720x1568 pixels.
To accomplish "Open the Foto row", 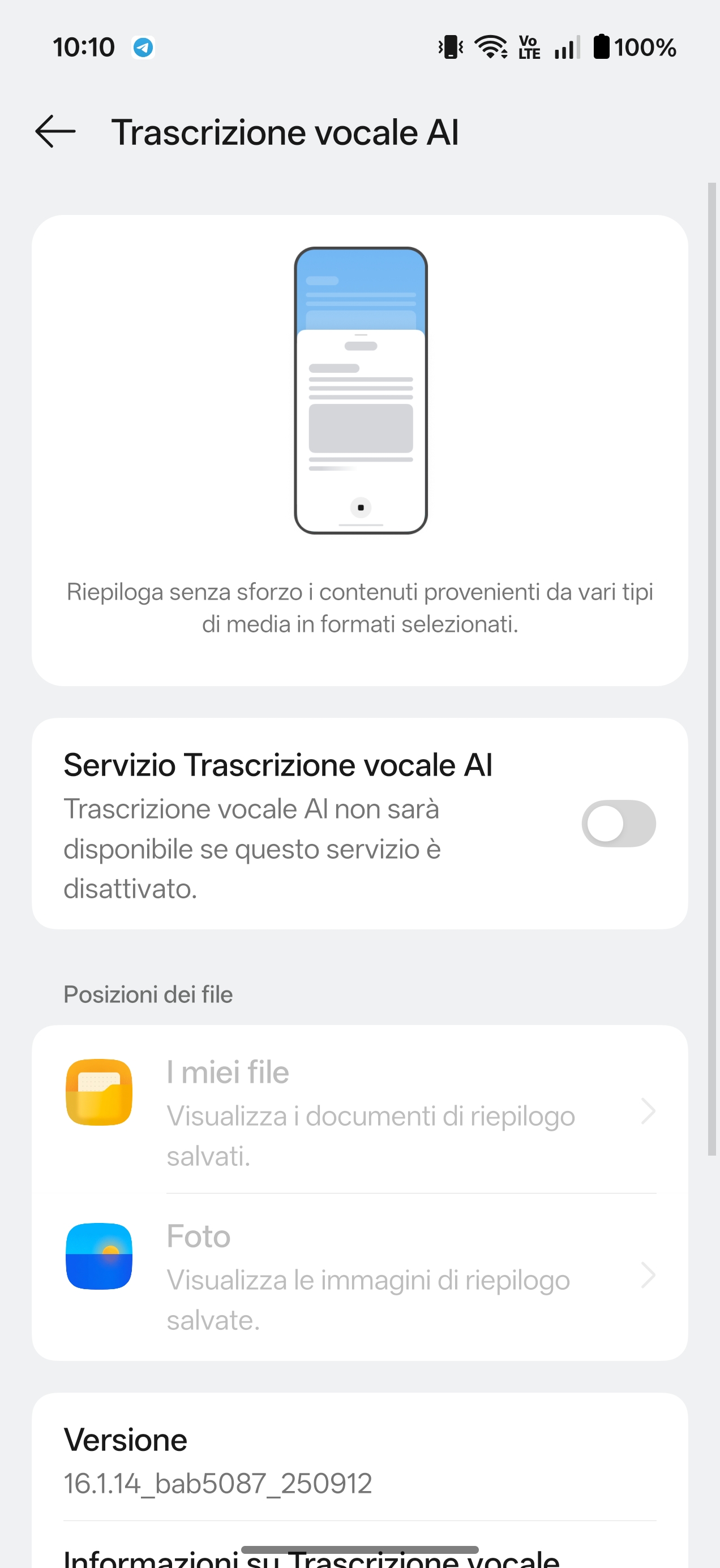I will [x=359, y=1277].
